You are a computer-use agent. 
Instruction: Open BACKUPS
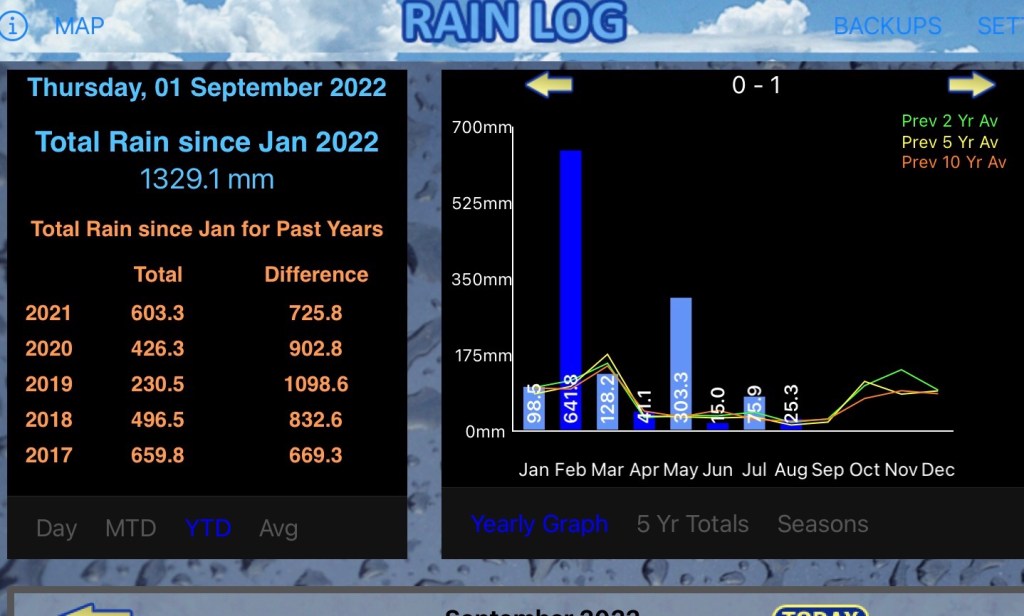[887, 26]
